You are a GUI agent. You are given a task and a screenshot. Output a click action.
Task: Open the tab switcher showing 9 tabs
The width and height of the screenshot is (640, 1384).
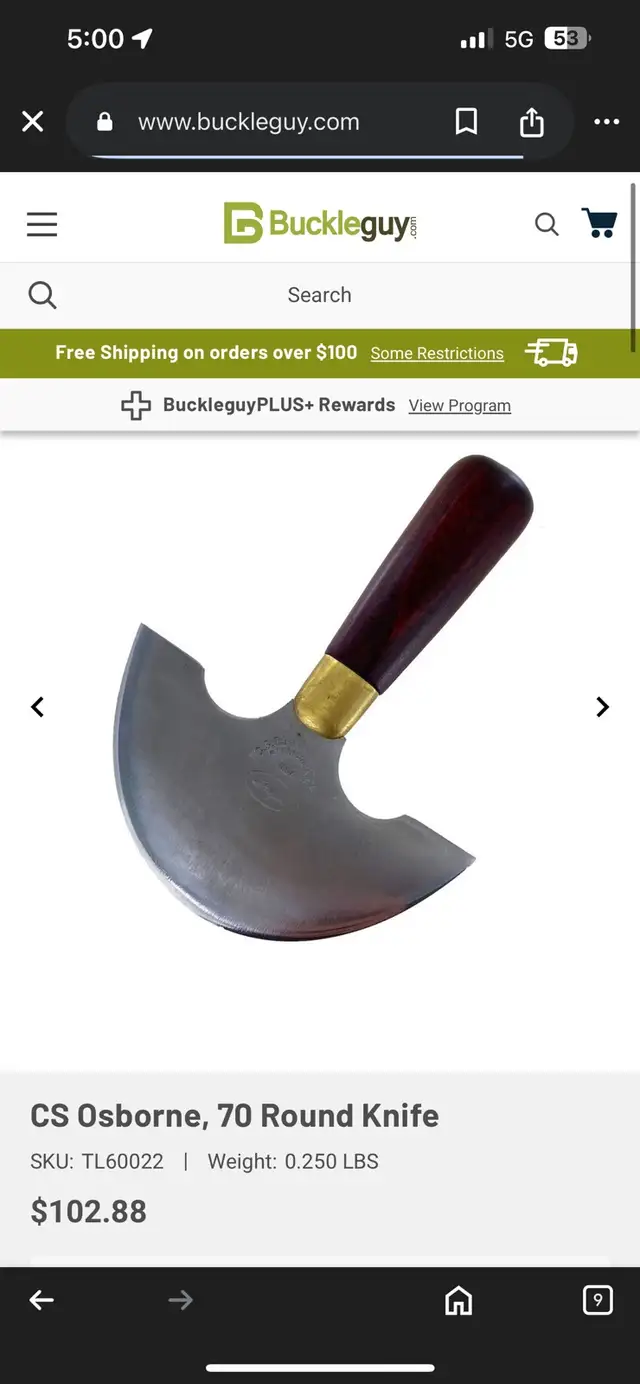597,1300
